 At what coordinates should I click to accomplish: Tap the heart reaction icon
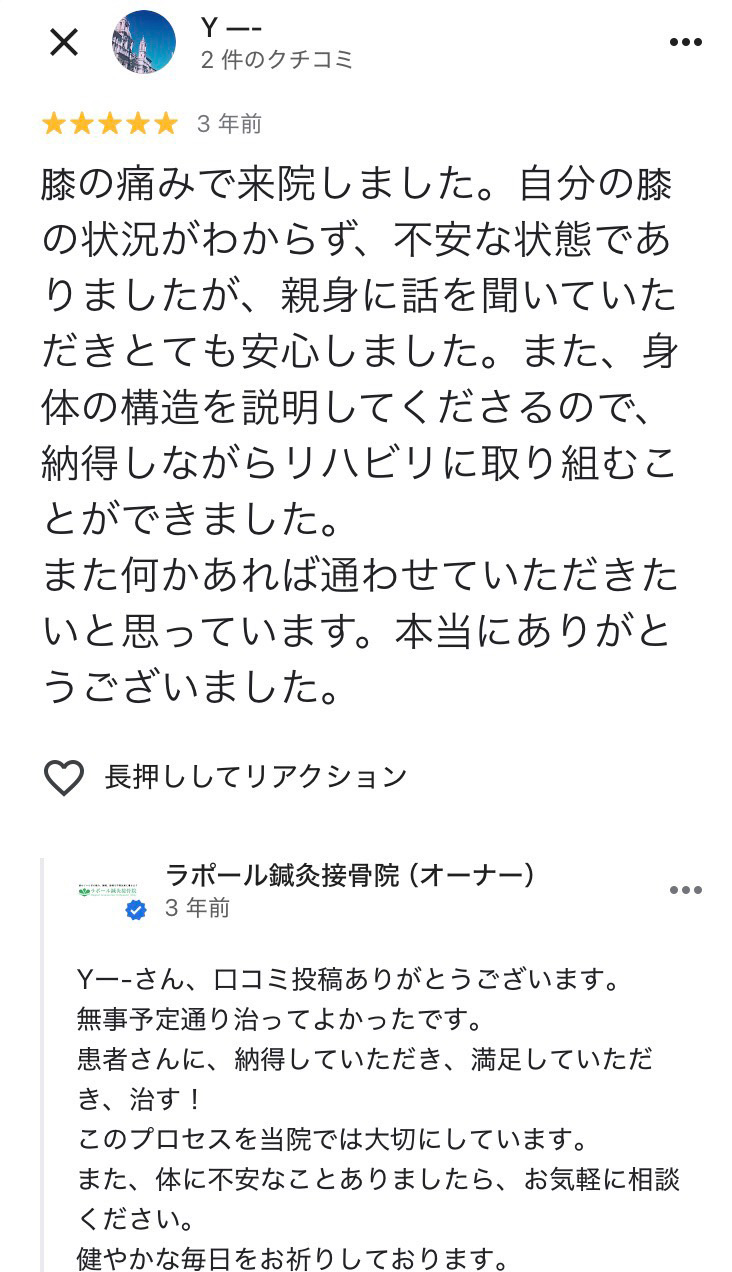coord(64,777)
